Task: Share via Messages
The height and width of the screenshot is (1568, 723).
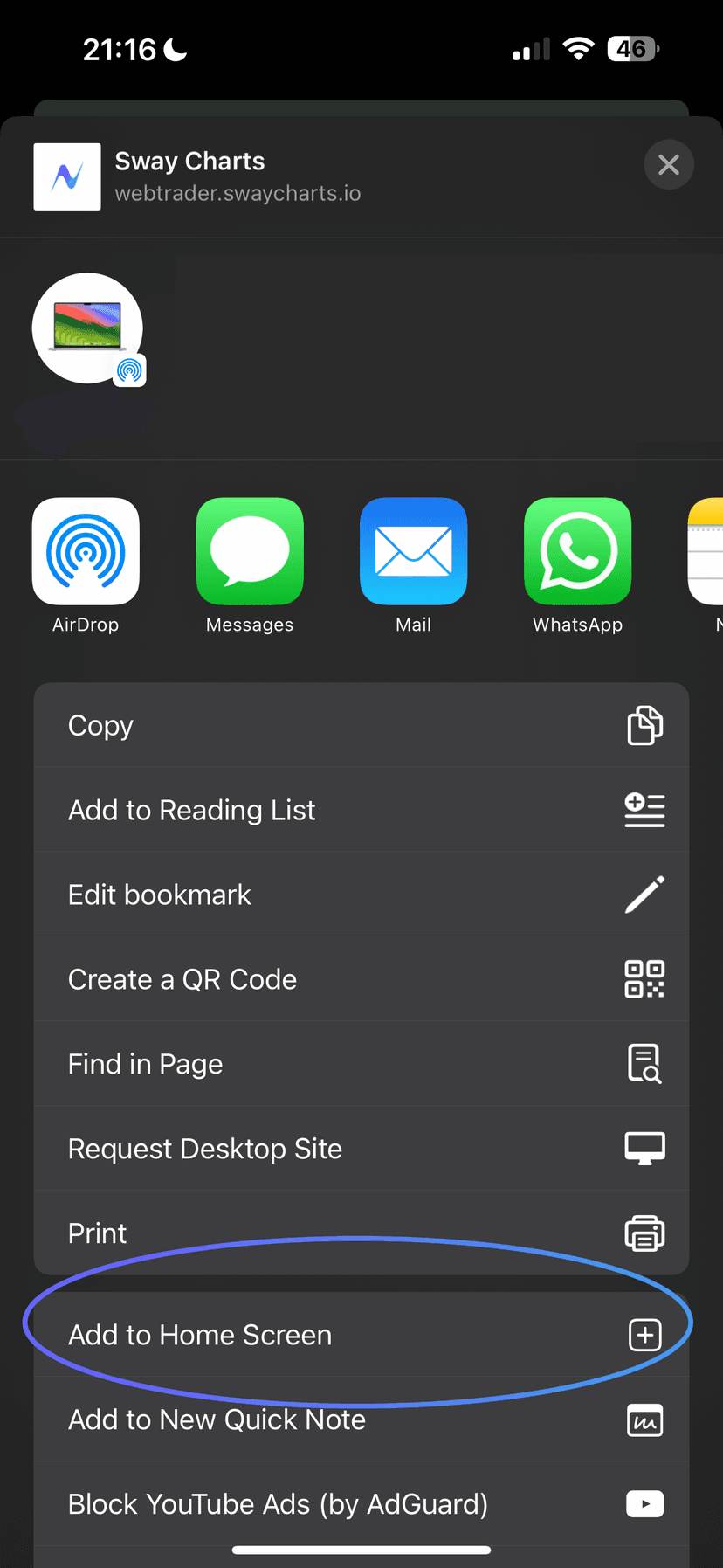Action: click(x=250, y=551)
